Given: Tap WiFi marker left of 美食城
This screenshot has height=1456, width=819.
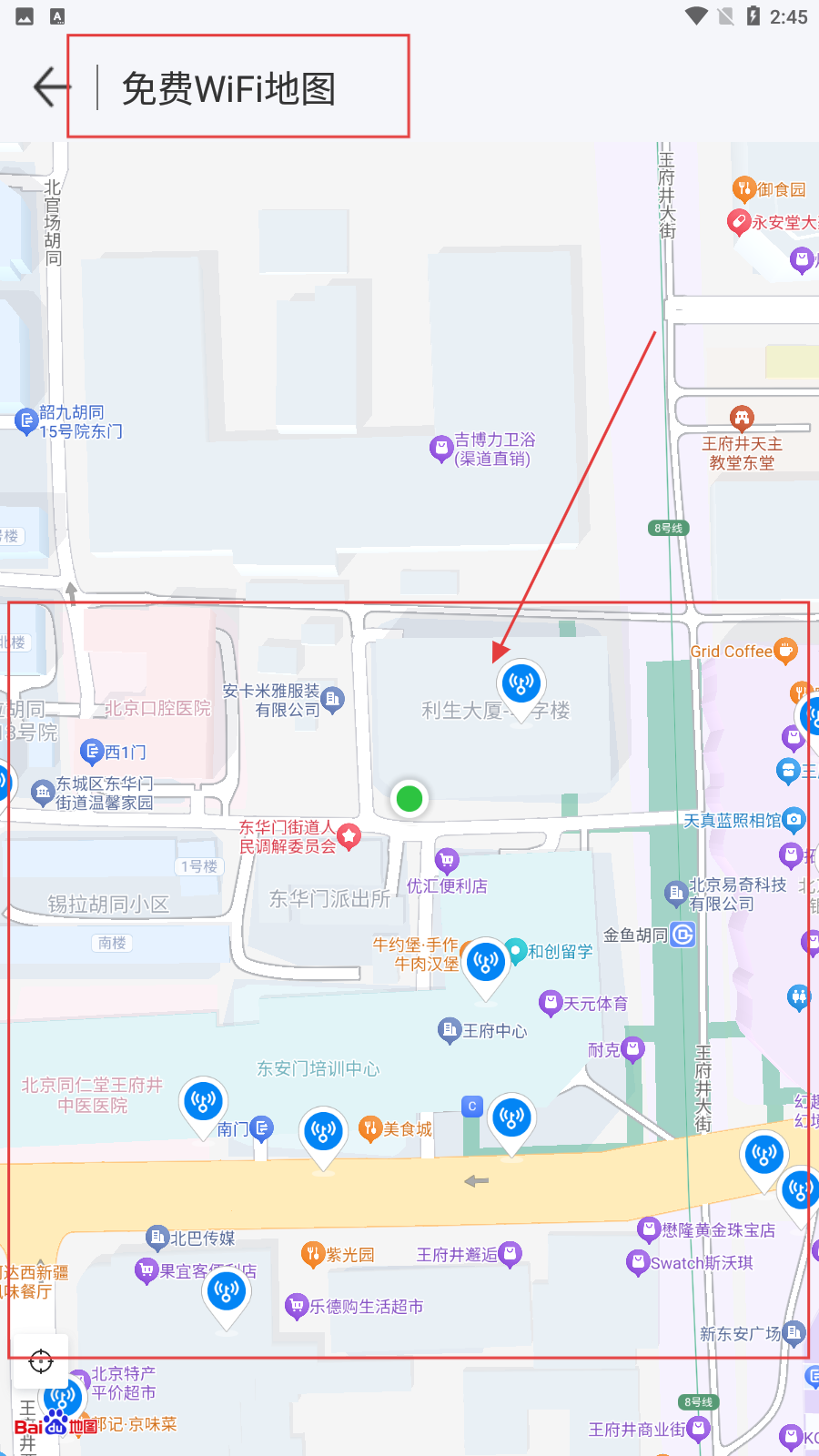Looking at the screenshot, I should [323, 1131].
